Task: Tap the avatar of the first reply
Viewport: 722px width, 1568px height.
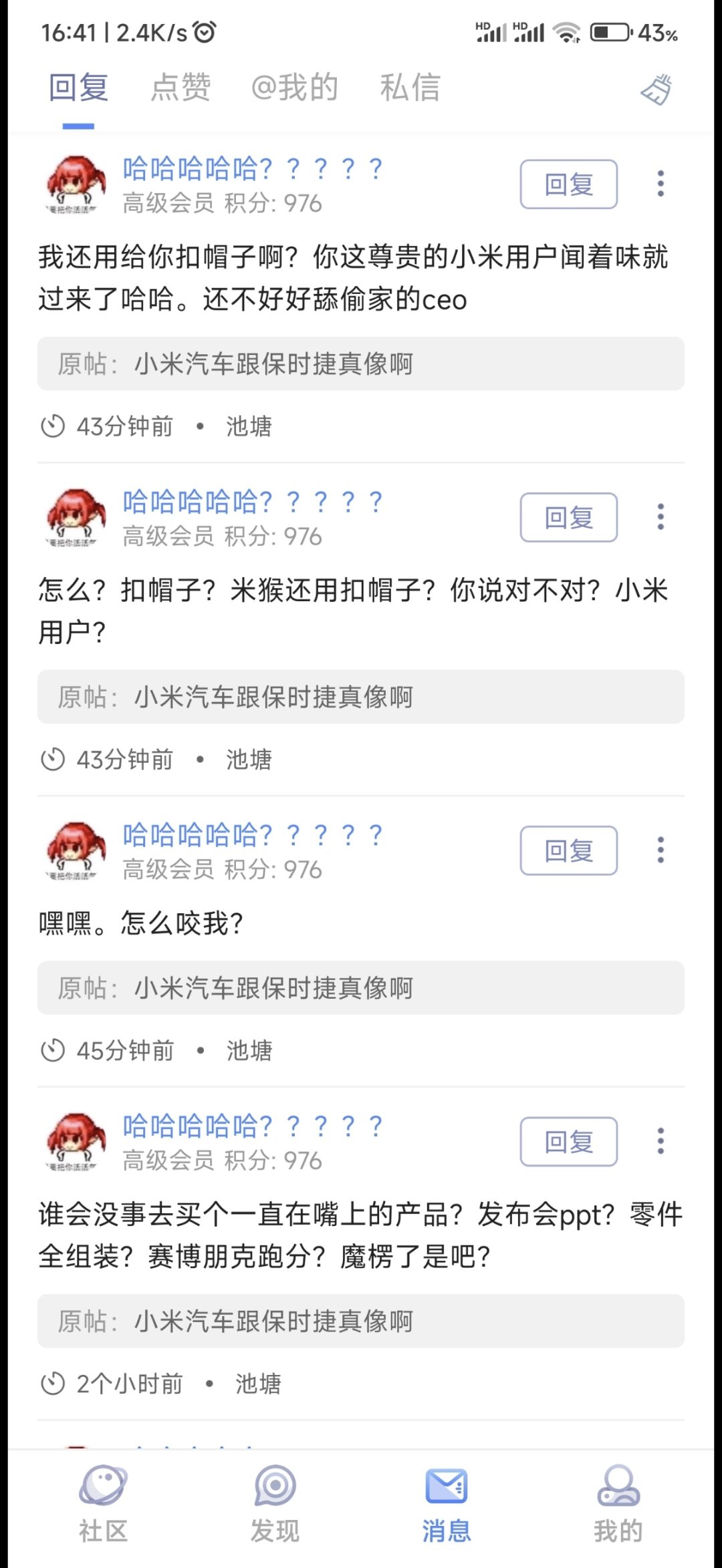Action: (74, 184)
